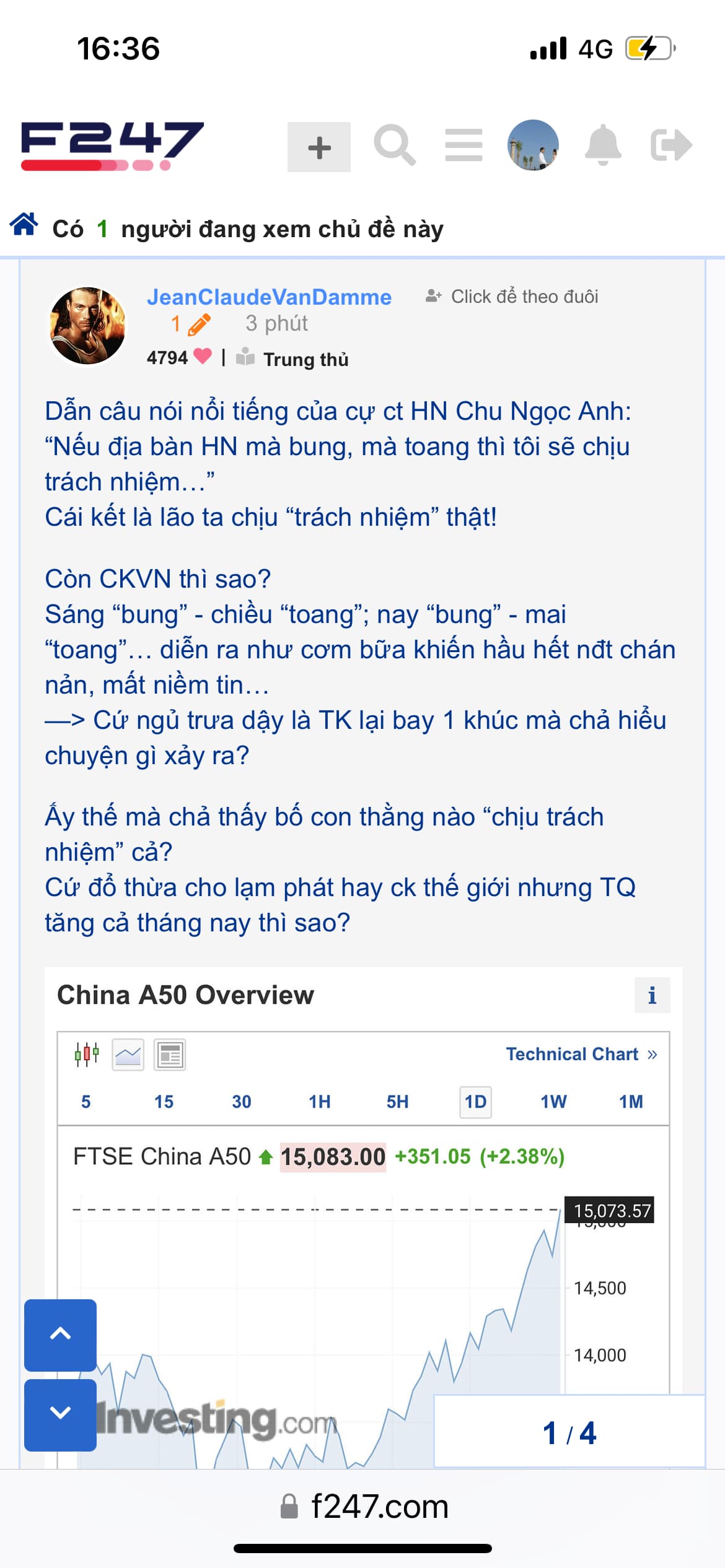
Task: Create a new post with plus button
Action: tap(319, 147)
